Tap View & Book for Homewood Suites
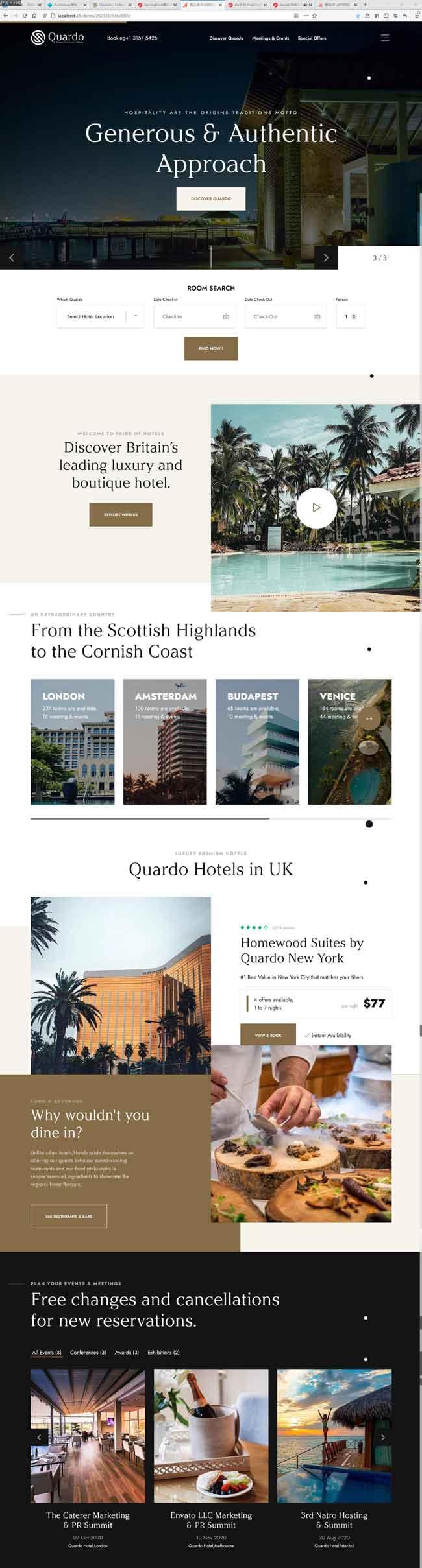The image size is (422, 1568). tap(267, 1035)
